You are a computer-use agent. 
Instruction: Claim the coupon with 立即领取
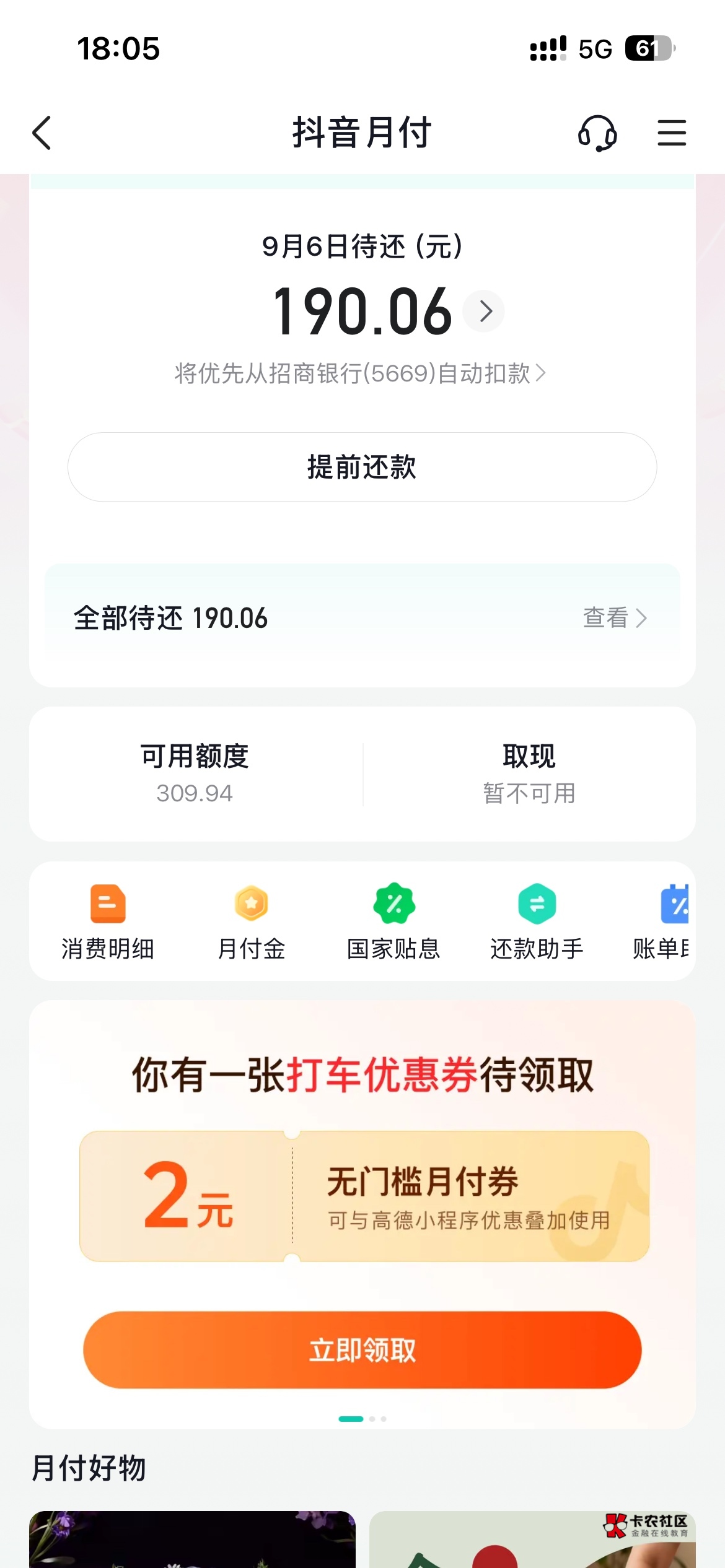point(362,1350)
